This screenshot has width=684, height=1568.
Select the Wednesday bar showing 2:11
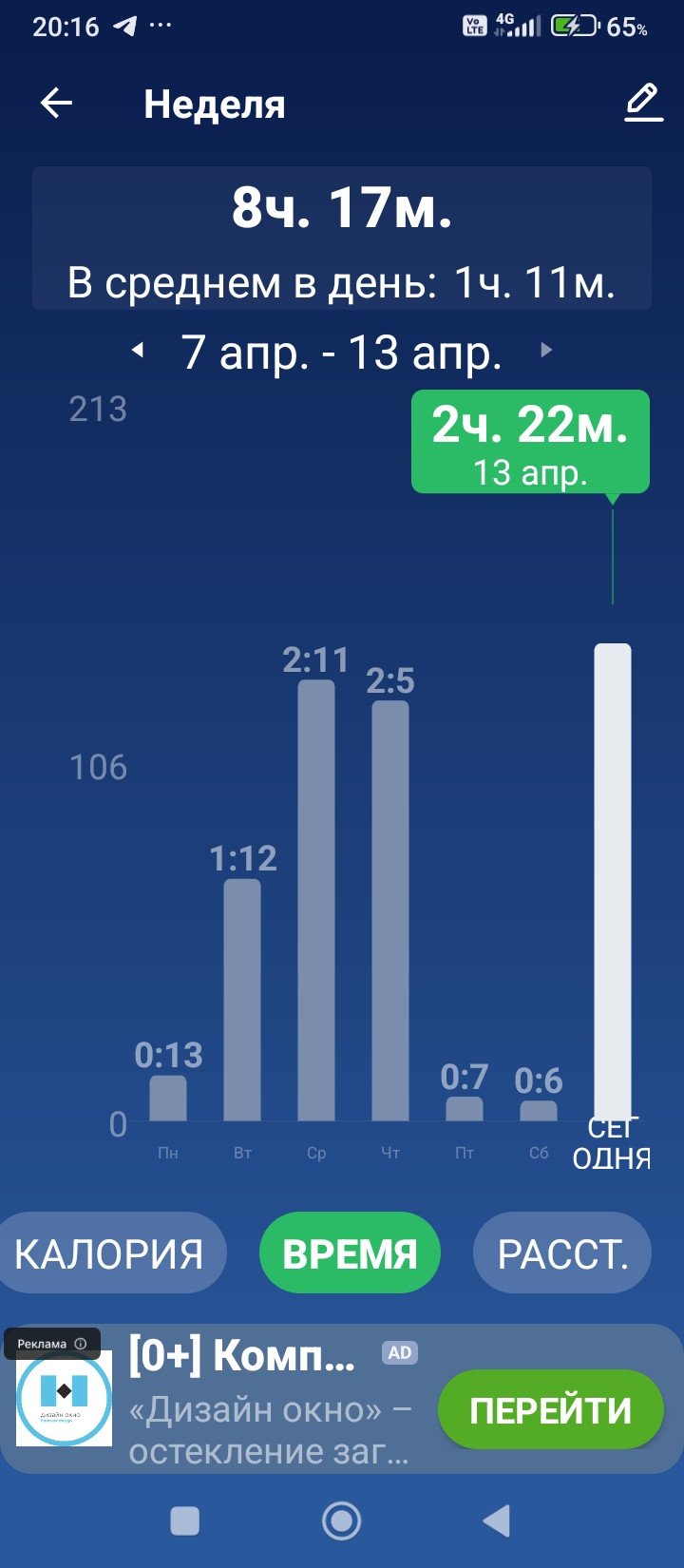(316, 900)
